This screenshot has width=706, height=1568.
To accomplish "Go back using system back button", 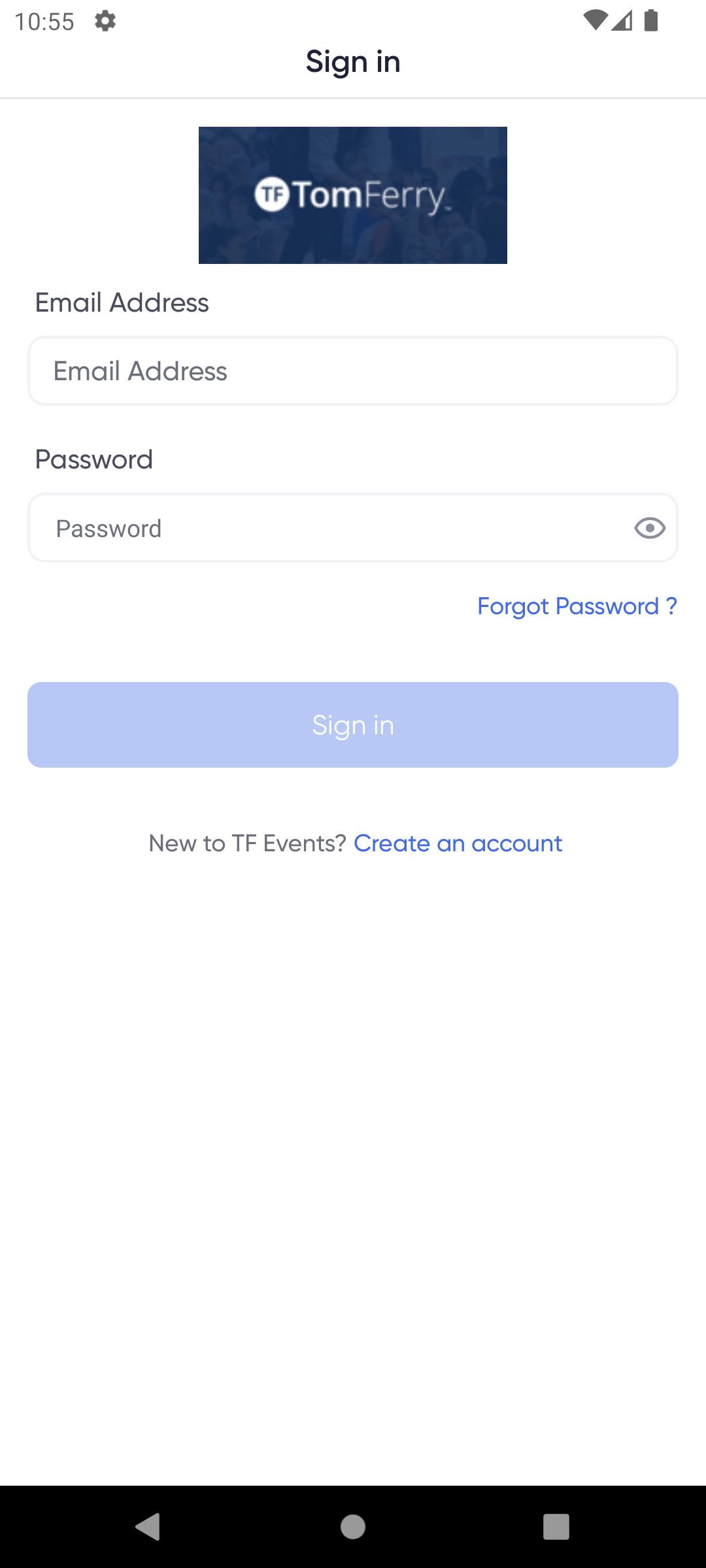I will (148, 1527).
